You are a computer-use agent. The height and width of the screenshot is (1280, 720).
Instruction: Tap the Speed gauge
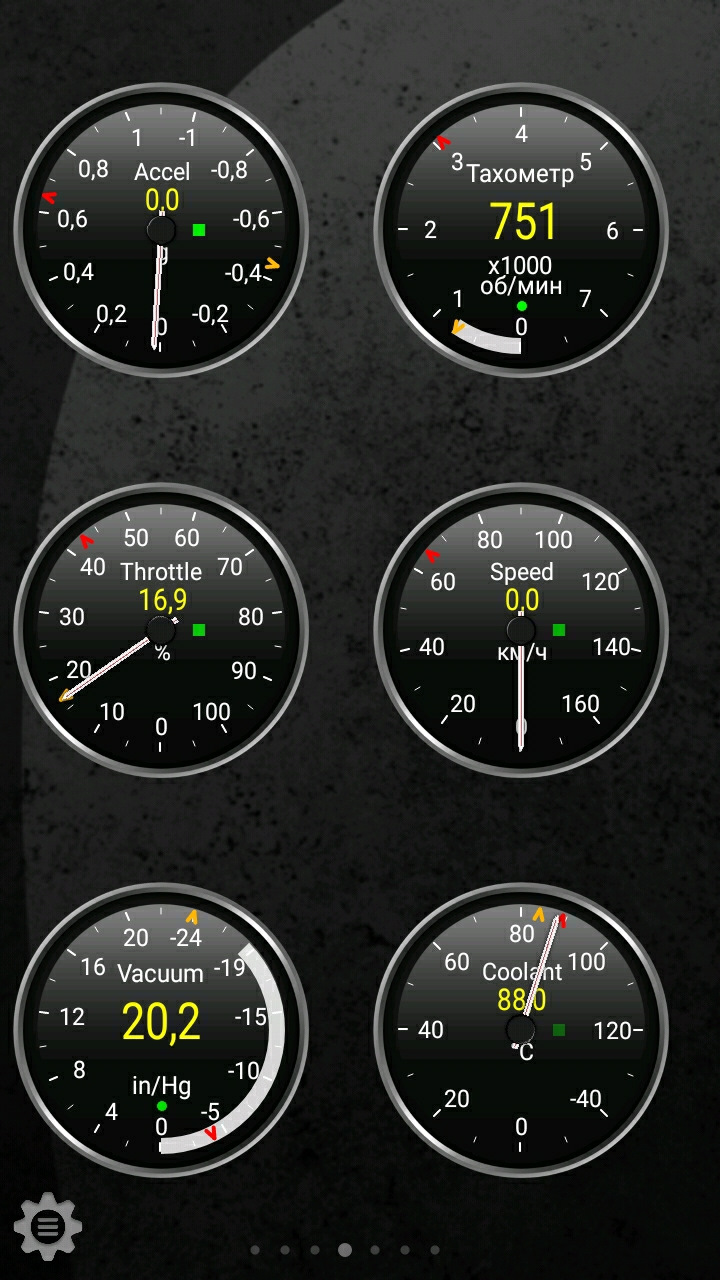click(521, 631)
